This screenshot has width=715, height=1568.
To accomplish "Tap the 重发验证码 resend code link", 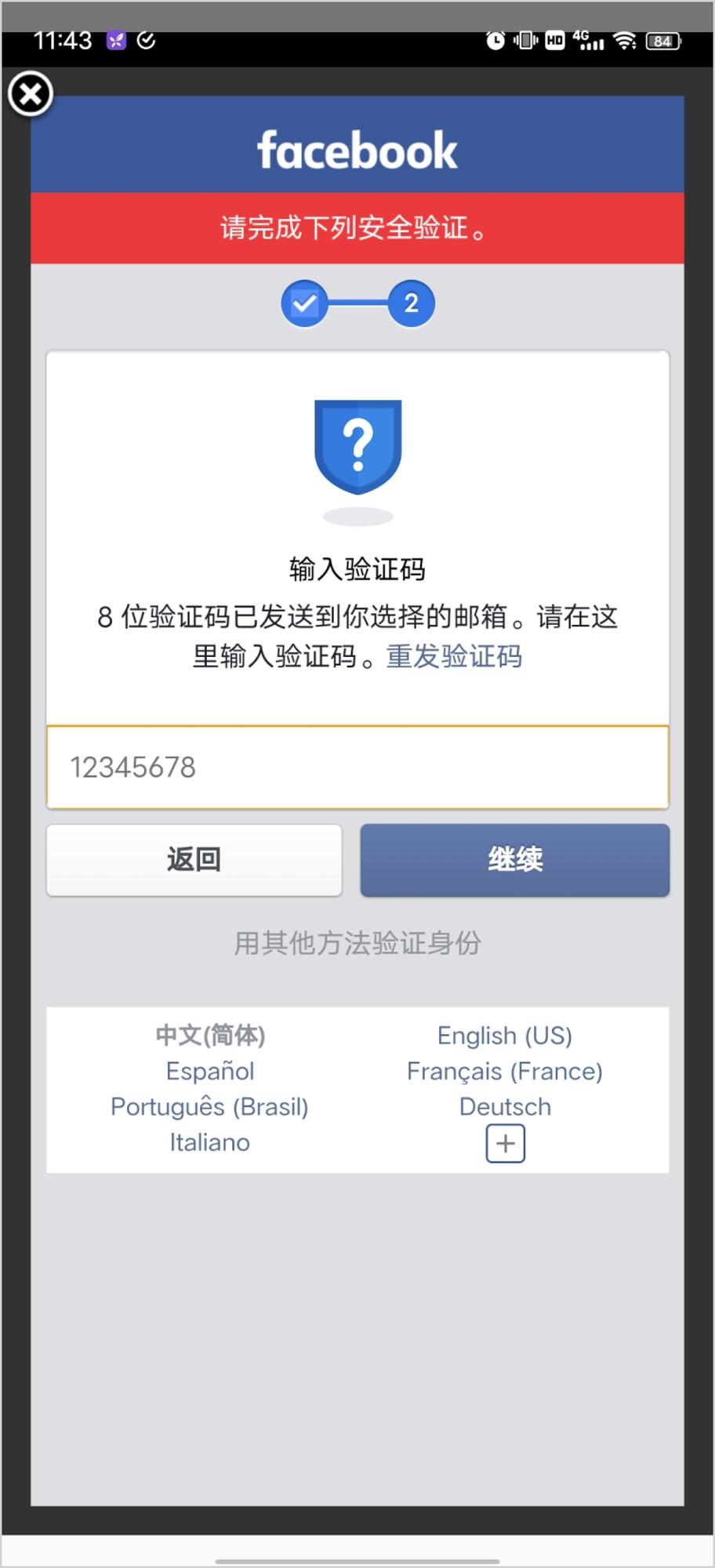I will tap(454, 656).
